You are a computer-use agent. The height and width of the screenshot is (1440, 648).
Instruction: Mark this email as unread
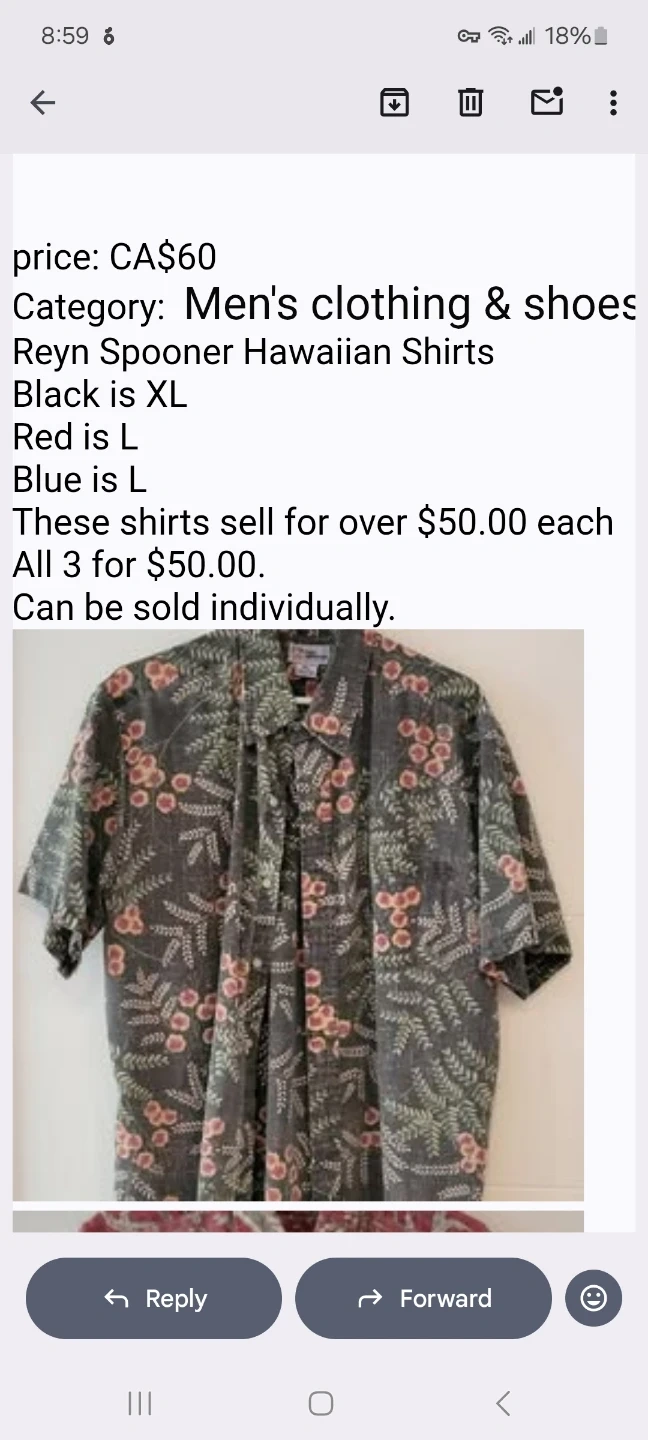[x=546, y=101]
